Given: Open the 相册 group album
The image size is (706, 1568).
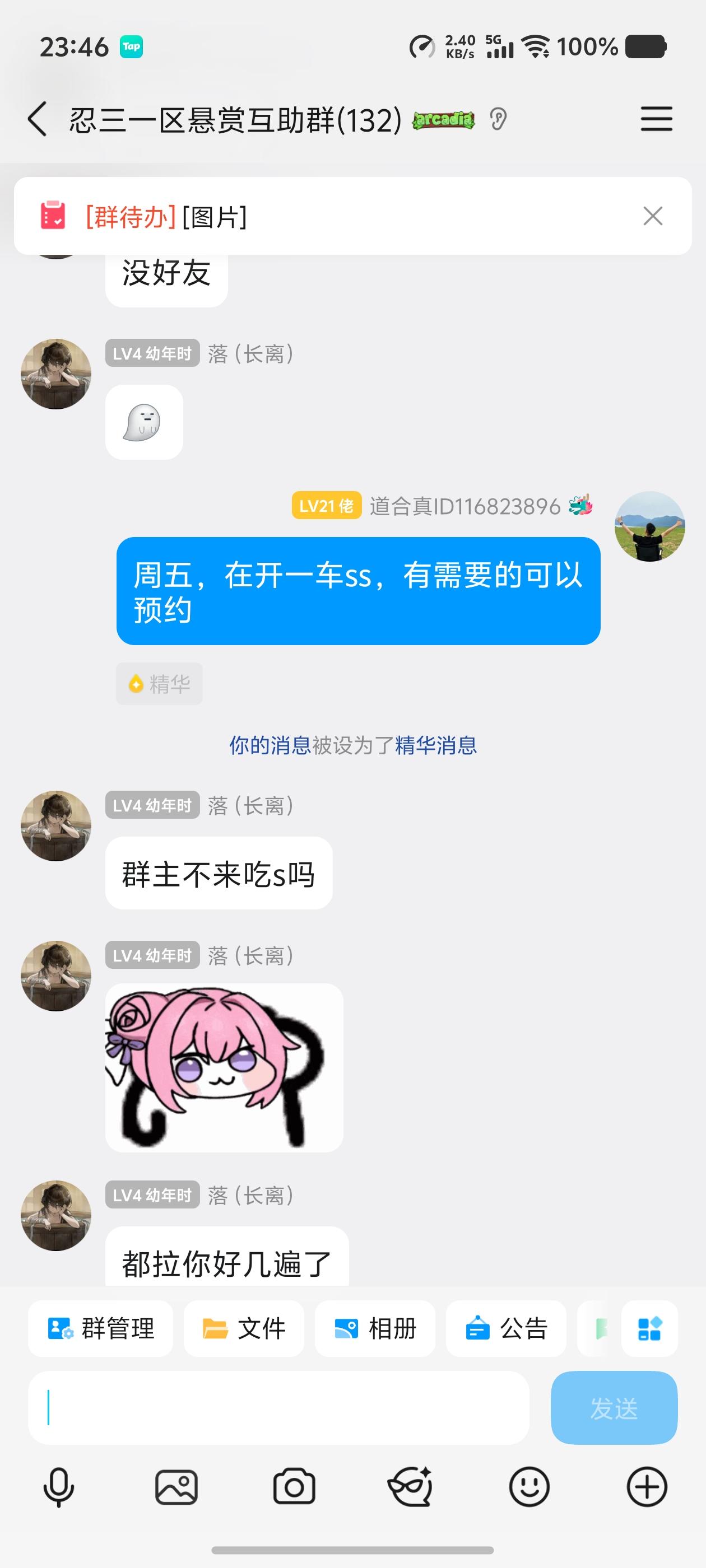Looking at the screenshot, I should (x=375, y=1329).
